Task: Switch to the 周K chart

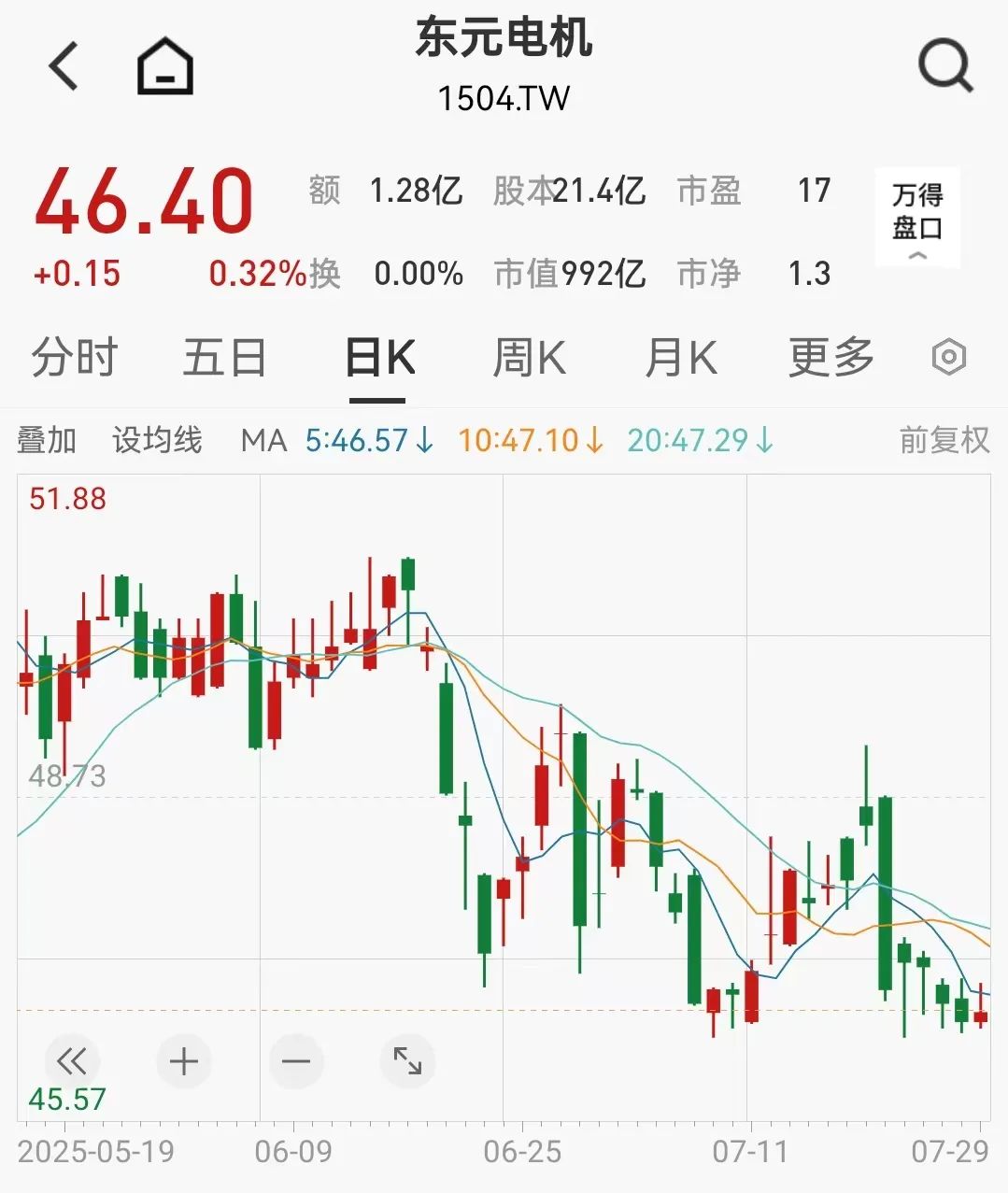Action: click(529, 358)
